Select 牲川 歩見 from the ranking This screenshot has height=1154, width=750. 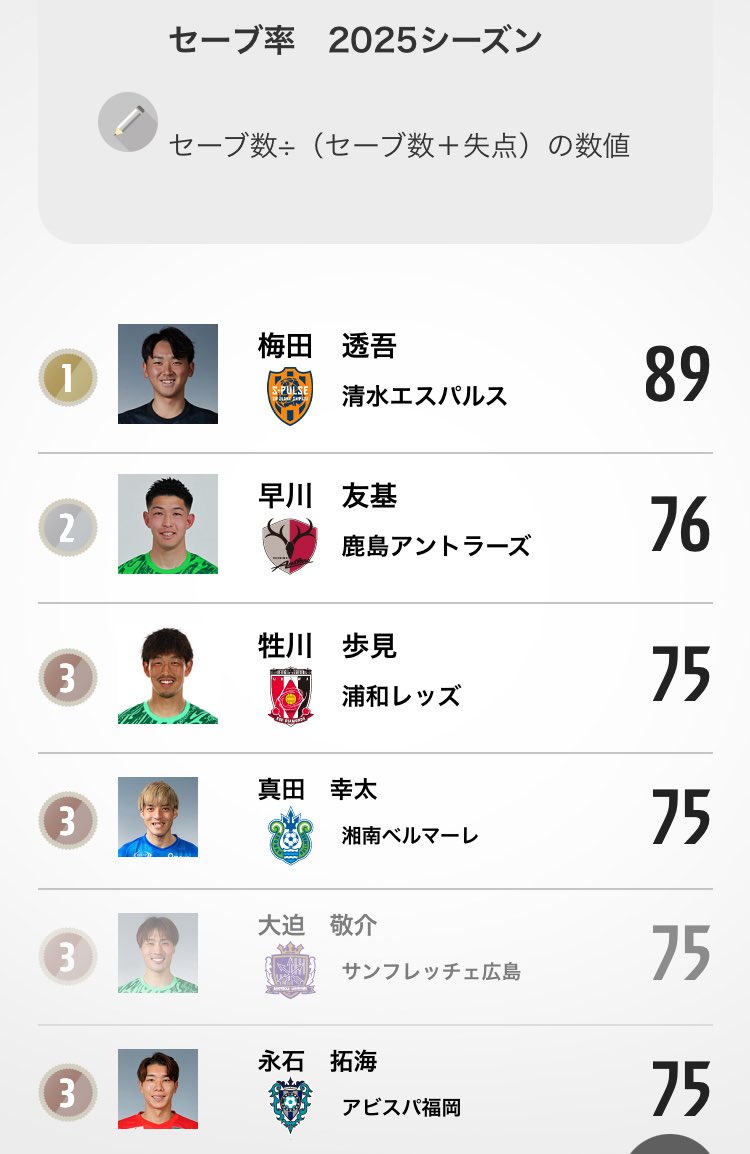coord(375,675)
